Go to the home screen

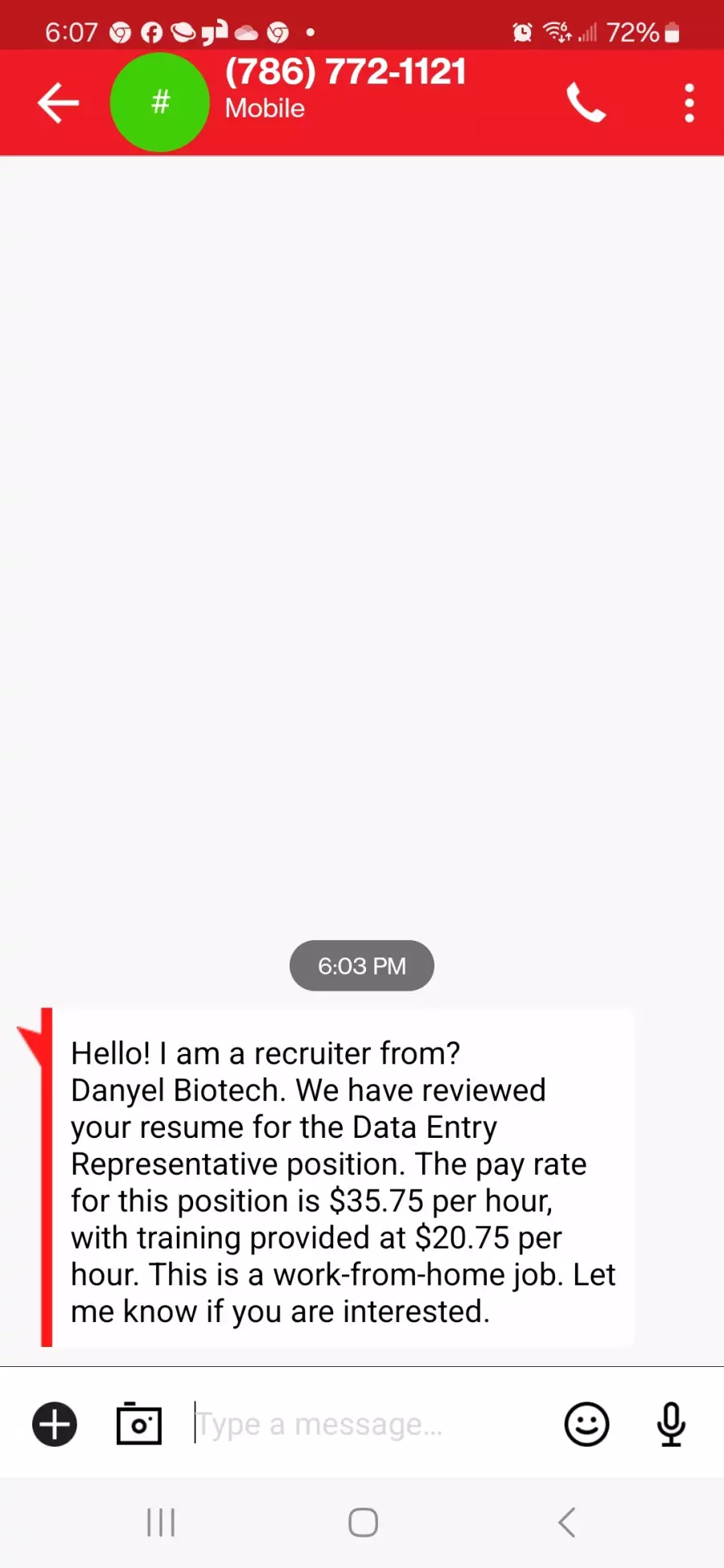point(363,1522)
